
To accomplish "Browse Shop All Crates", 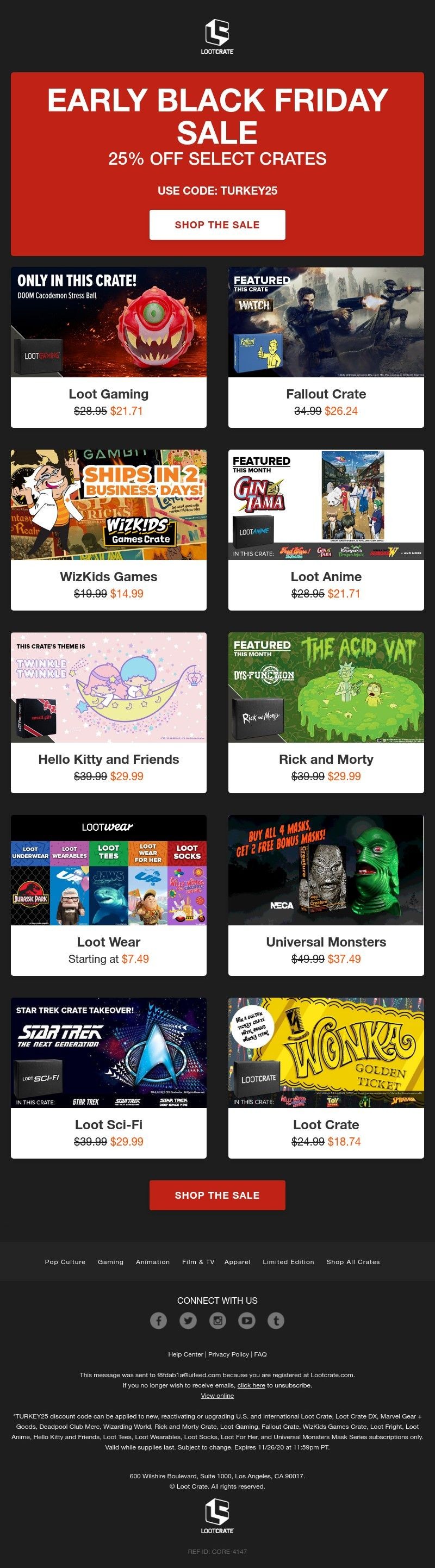I will click(x=353, y=1262).
